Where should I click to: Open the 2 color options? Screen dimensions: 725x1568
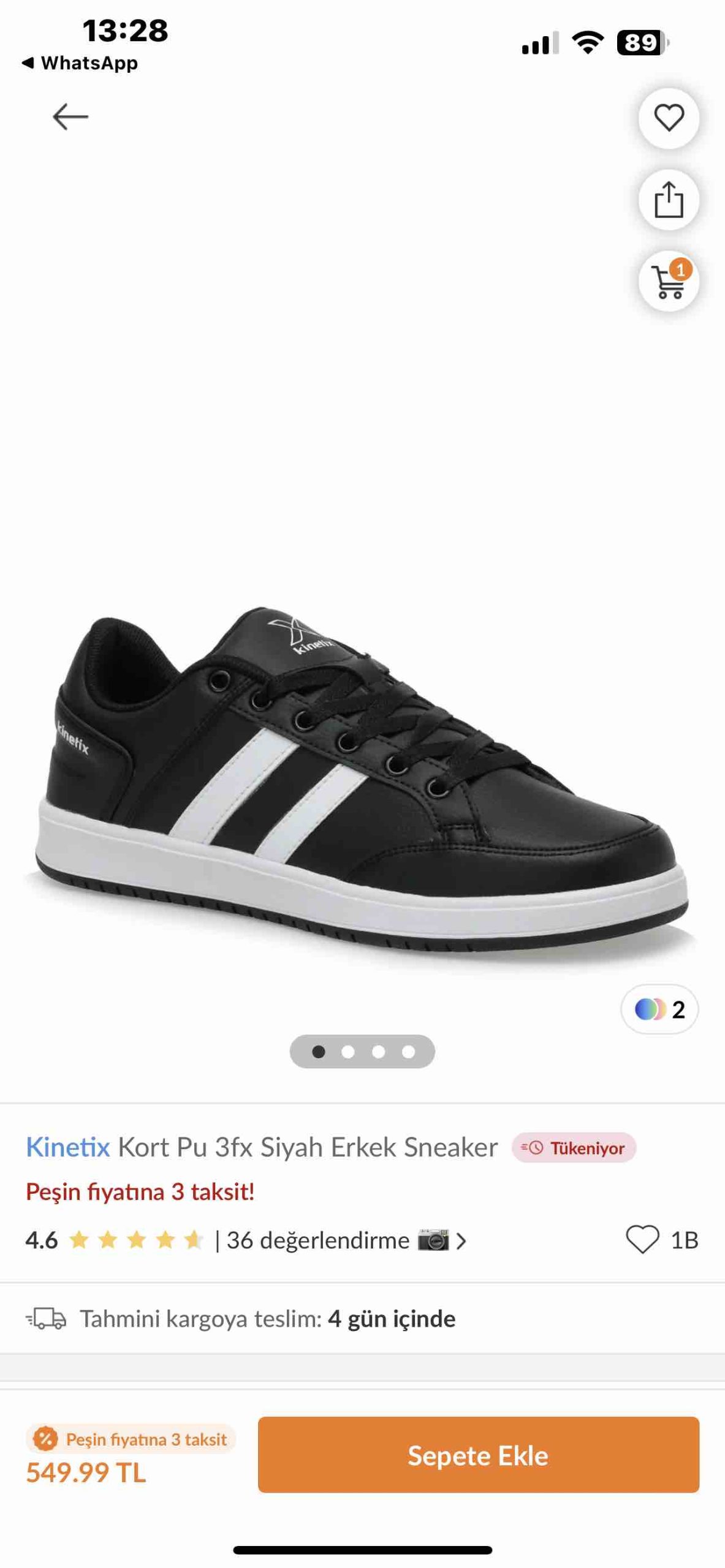click(x=659, y=1009)
